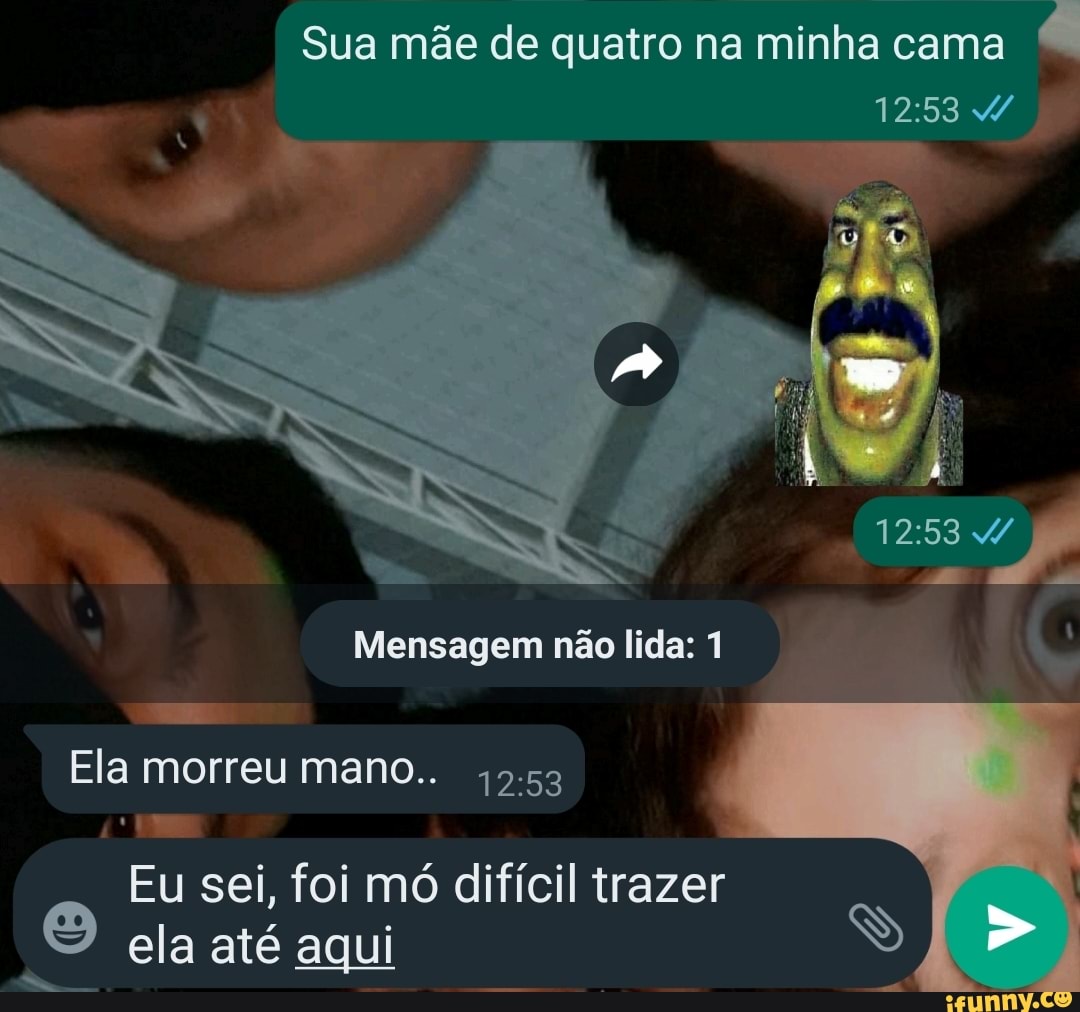This screenshot has width=1080, height=1012.
Task: Forward the sticker with the arrow button
Action: point(636,365)
